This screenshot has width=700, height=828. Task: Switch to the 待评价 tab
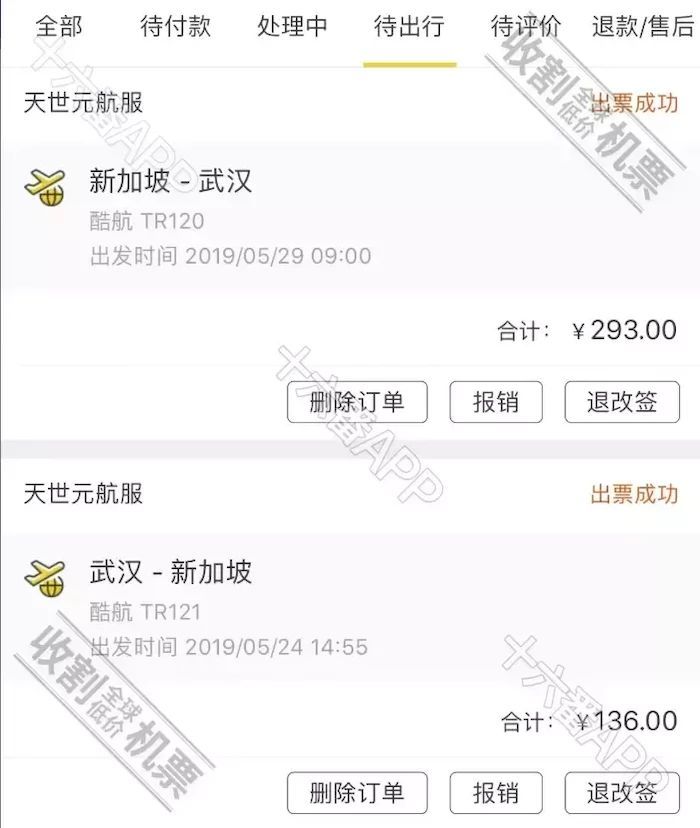[526, 27]
